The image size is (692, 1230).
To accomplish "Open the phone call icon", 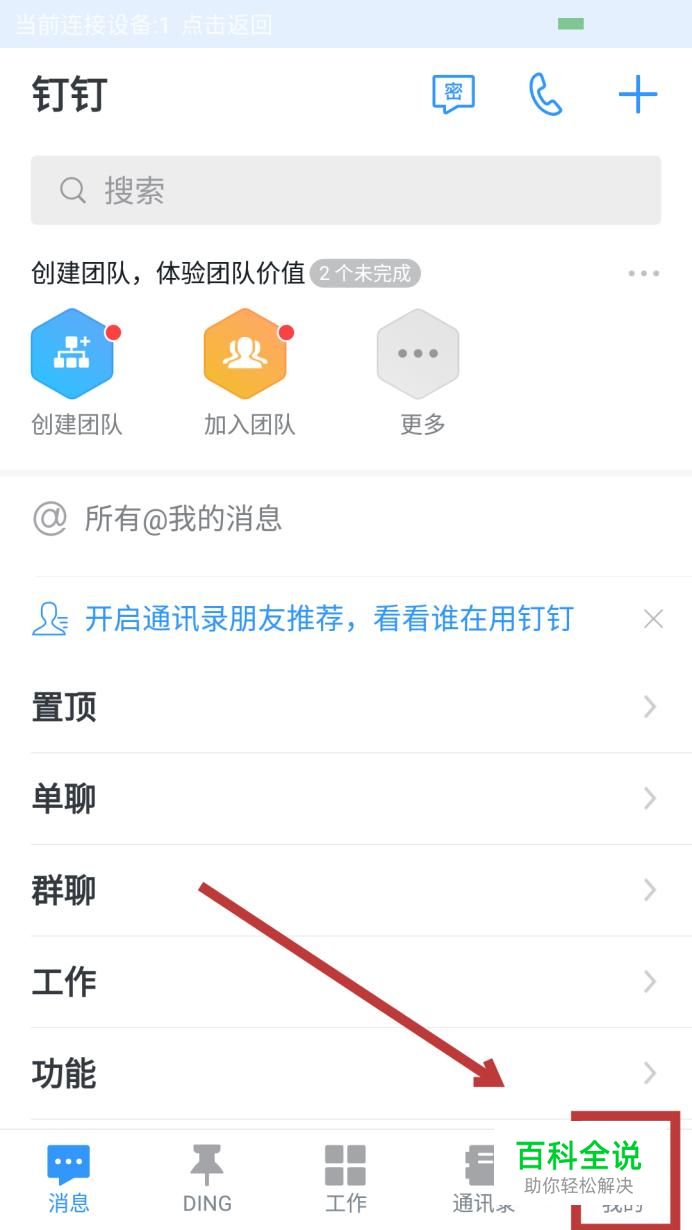I will [545, 95].
